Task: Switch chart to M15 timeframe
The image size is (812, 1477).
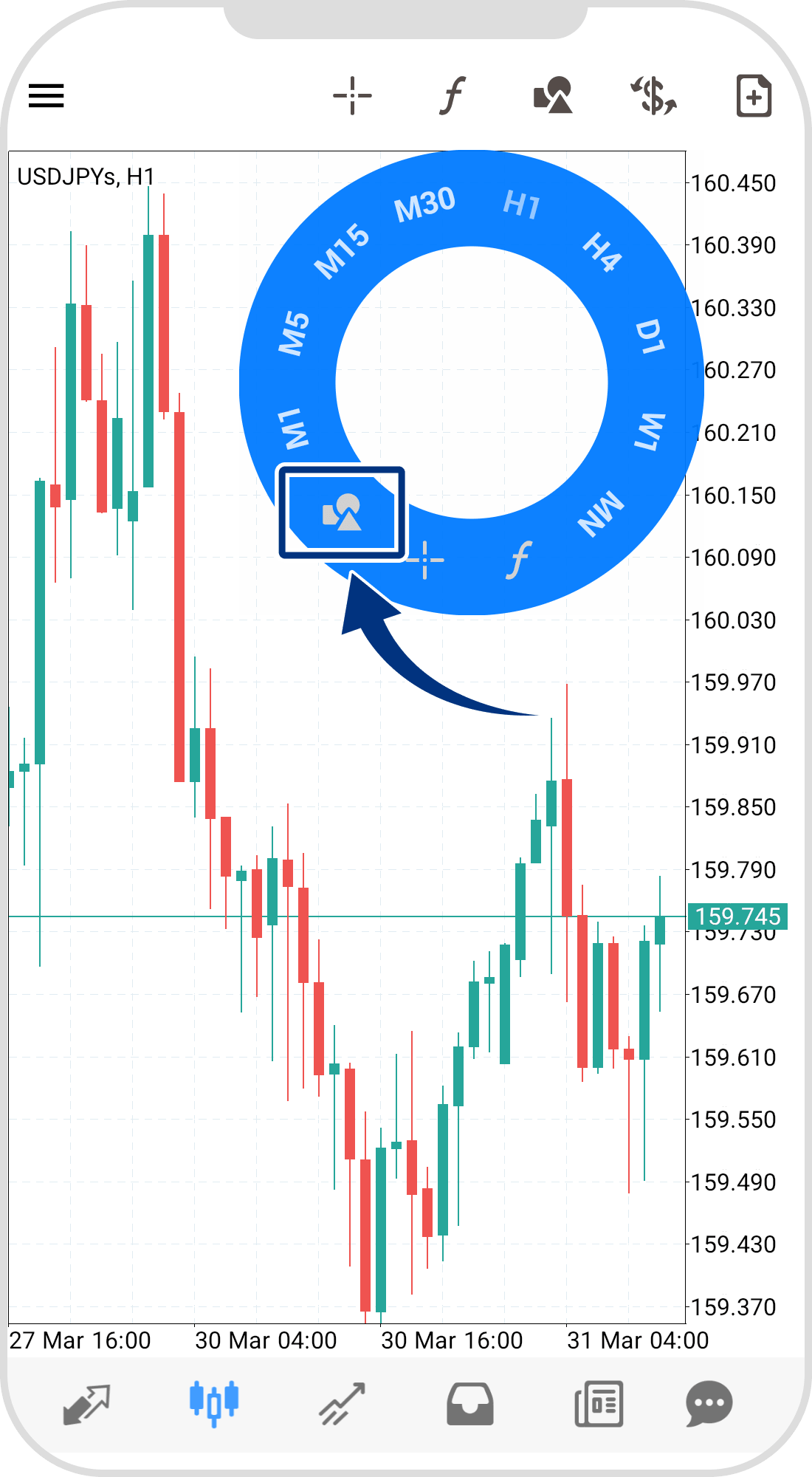Action: click(x=342, y=252)
